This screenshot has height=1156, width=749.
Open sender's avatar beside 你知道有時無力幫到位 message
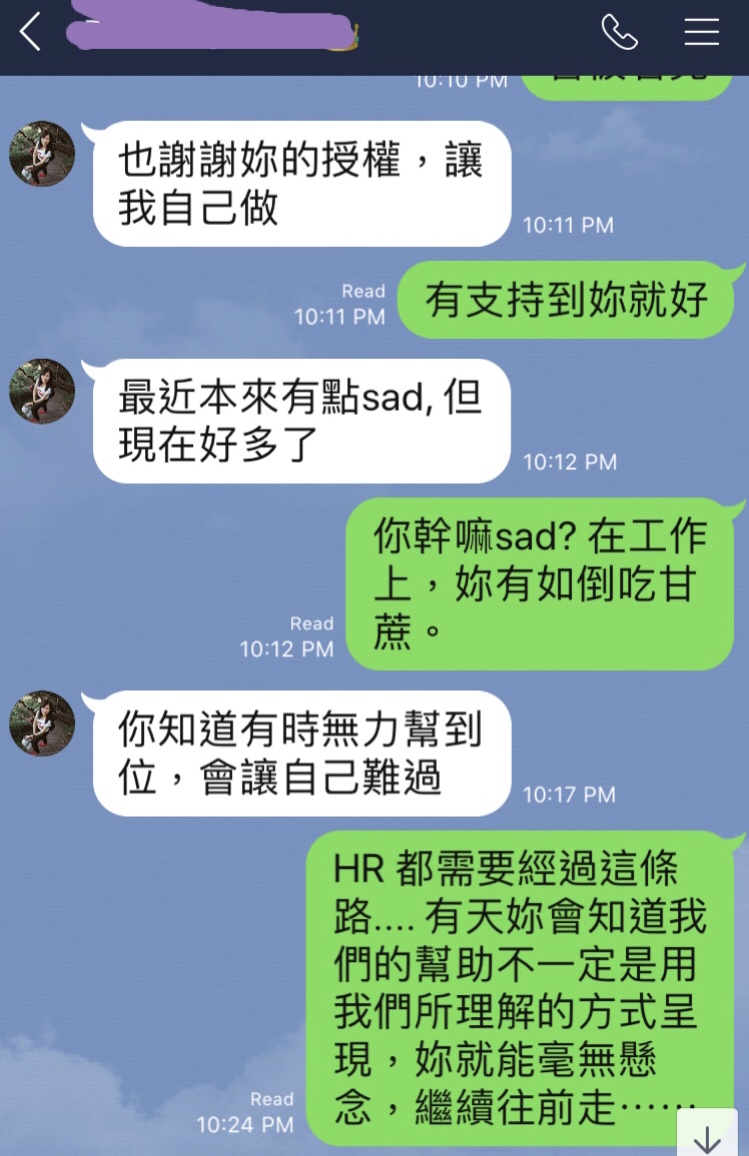[x=42, y=723]
